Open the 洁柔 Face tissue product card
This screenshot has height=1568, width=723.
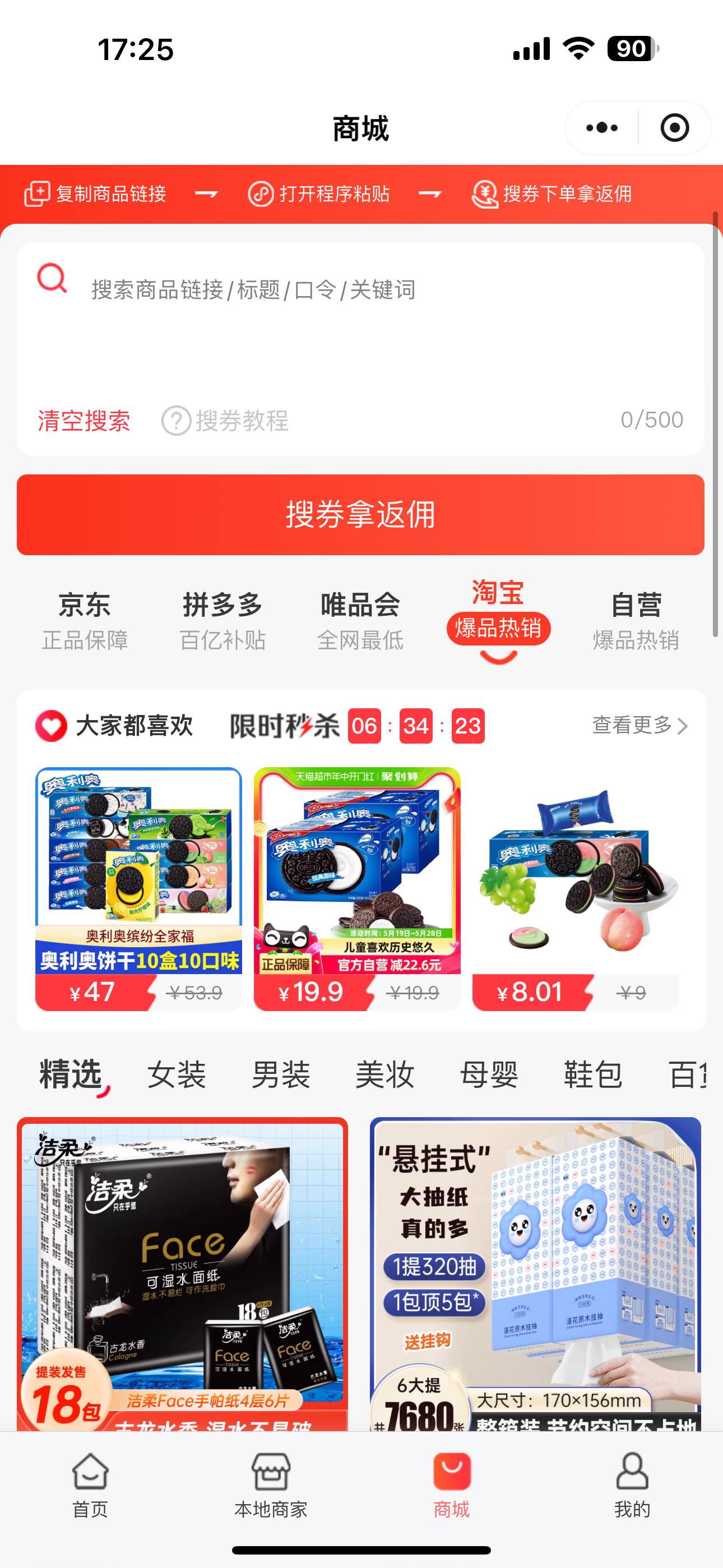click(182, 1272)
